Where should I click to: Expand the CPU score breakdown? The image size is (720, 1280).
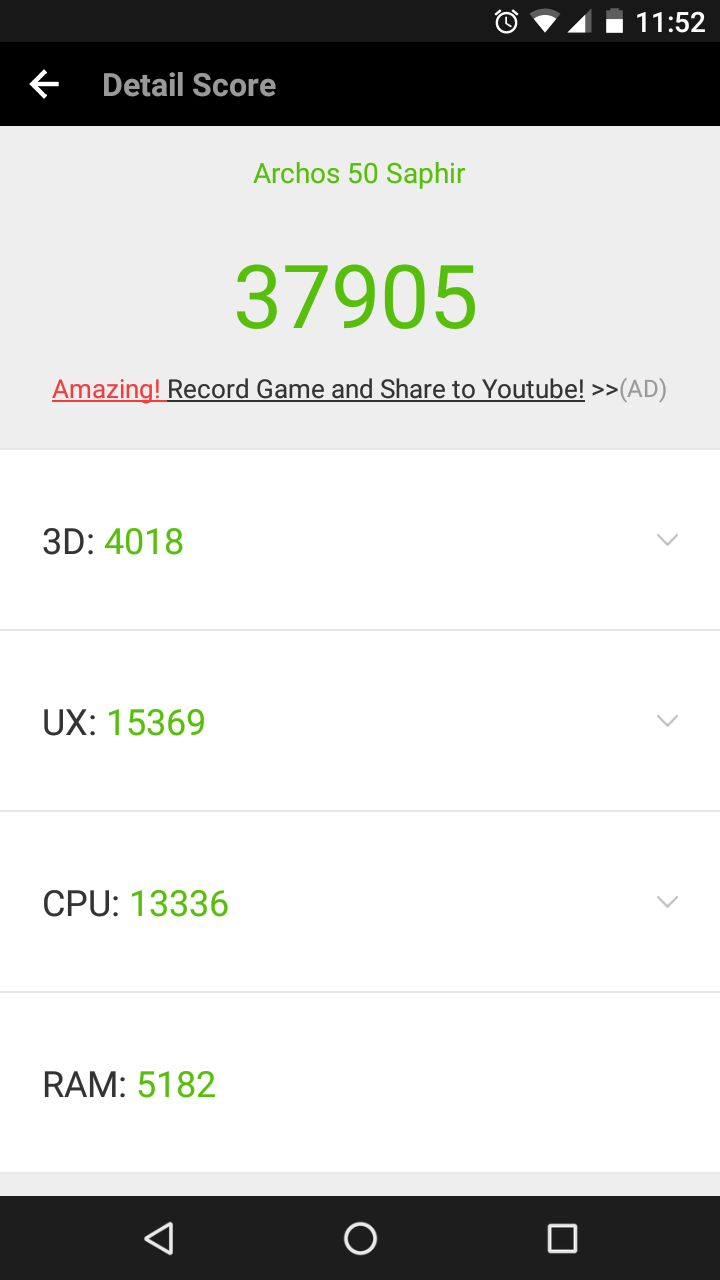(x=360, y=902)
